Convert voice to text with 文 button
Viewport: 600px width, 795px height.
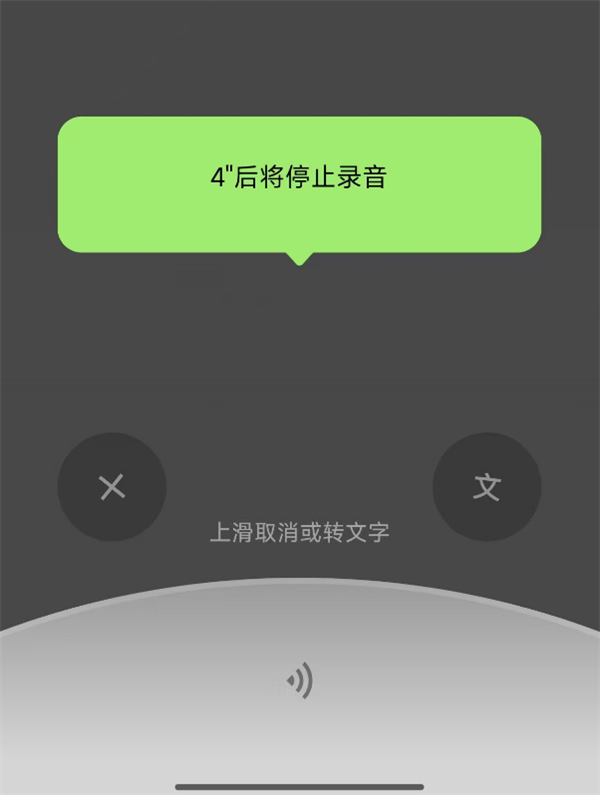tap(486, 487)
